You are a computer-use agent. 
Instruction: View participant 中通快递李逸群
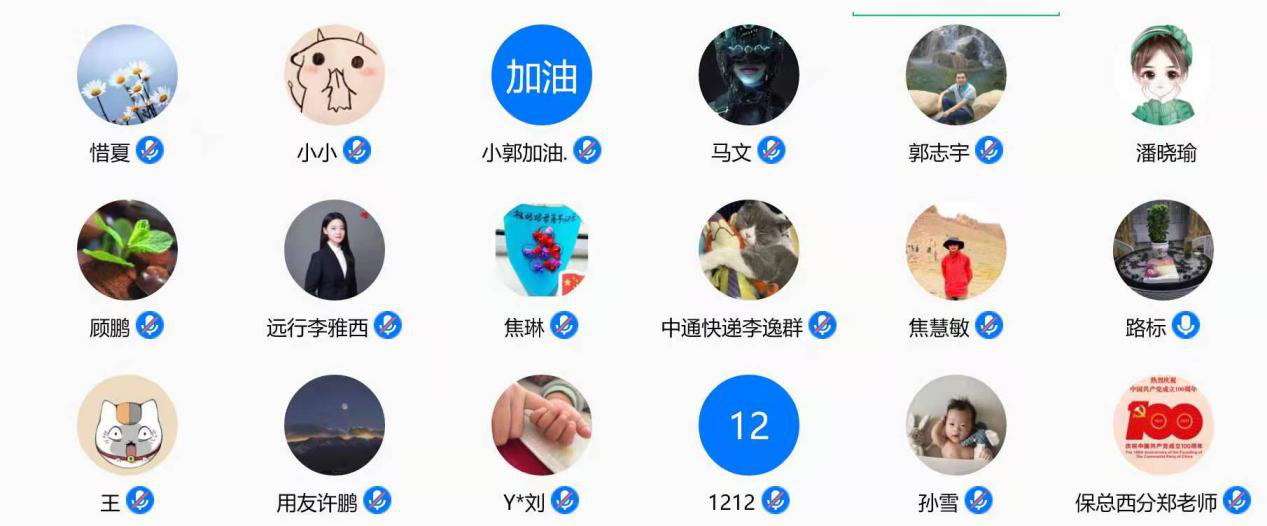[748, 250]
